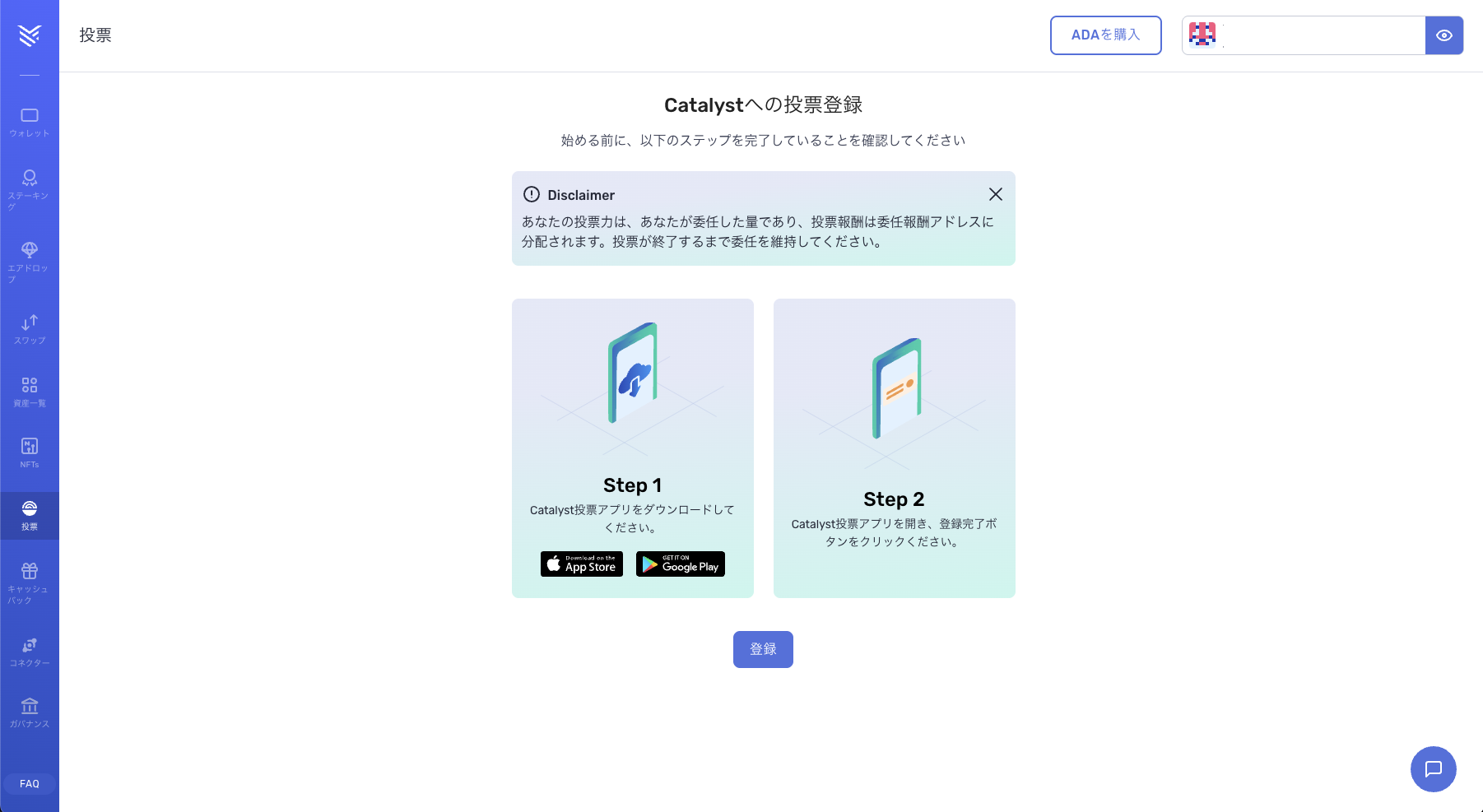Open the FAQ button
The width and height of the screenshot is (1483, 812).
point(30,784)
